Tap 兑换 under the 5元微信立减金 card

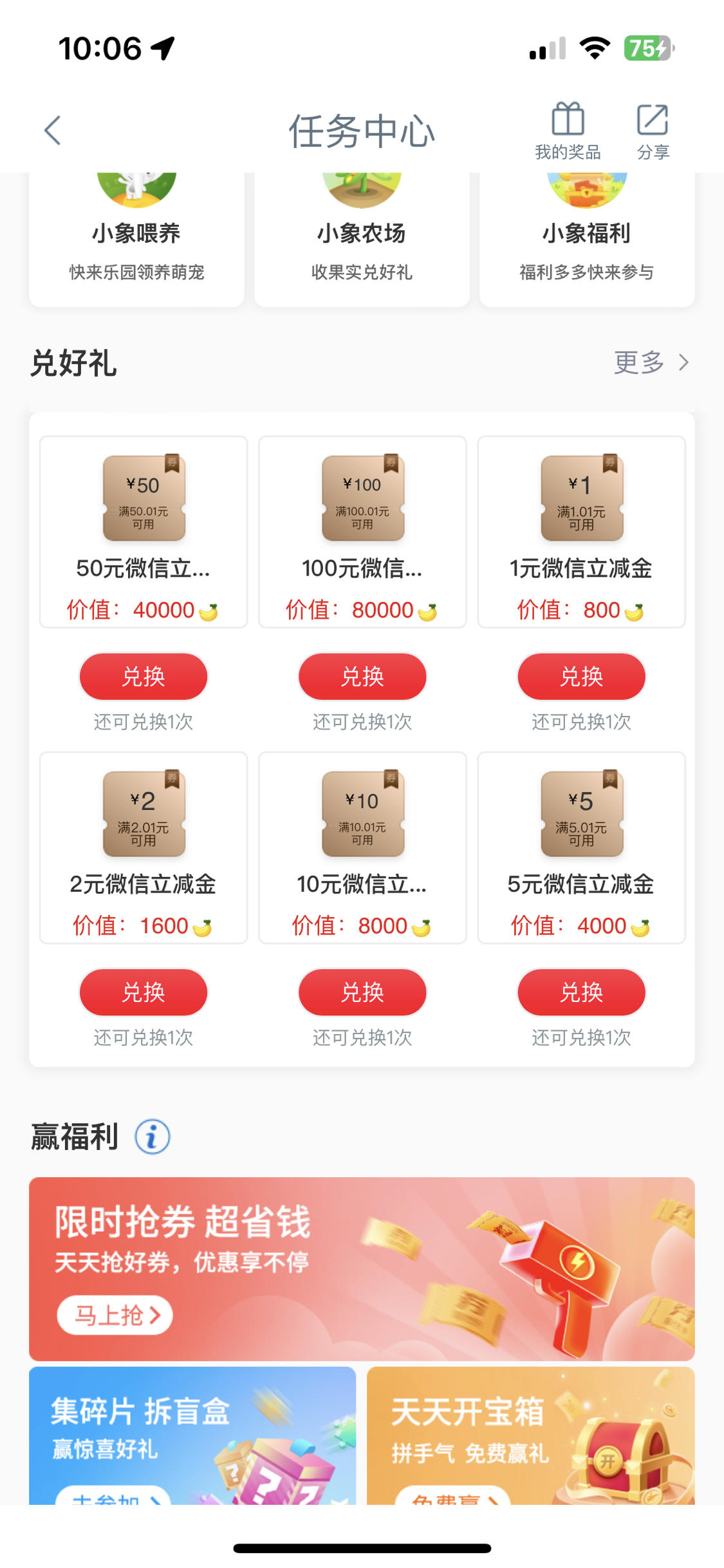point(582,992)
